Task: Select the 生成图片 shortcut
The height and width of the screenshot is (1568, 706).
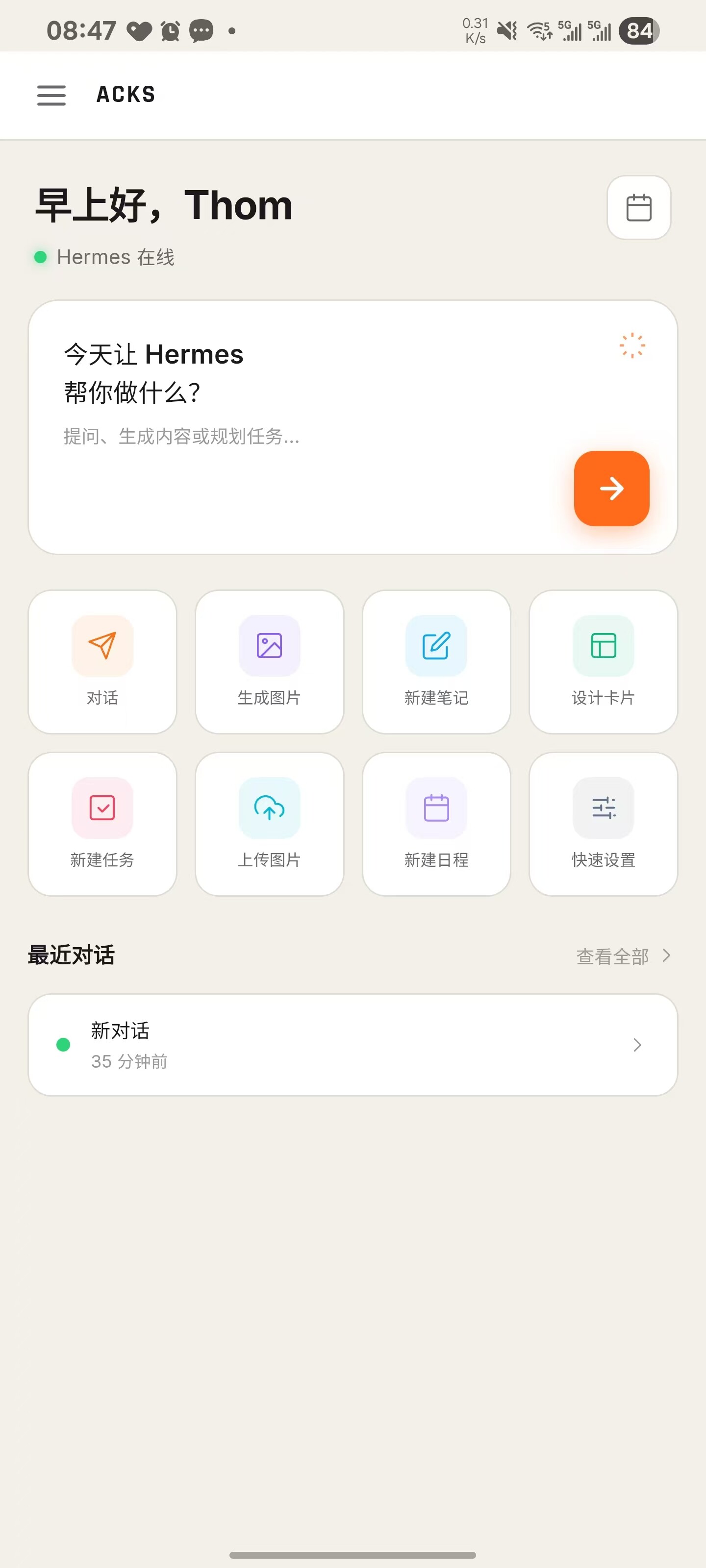Action: [x=269, y=661]
